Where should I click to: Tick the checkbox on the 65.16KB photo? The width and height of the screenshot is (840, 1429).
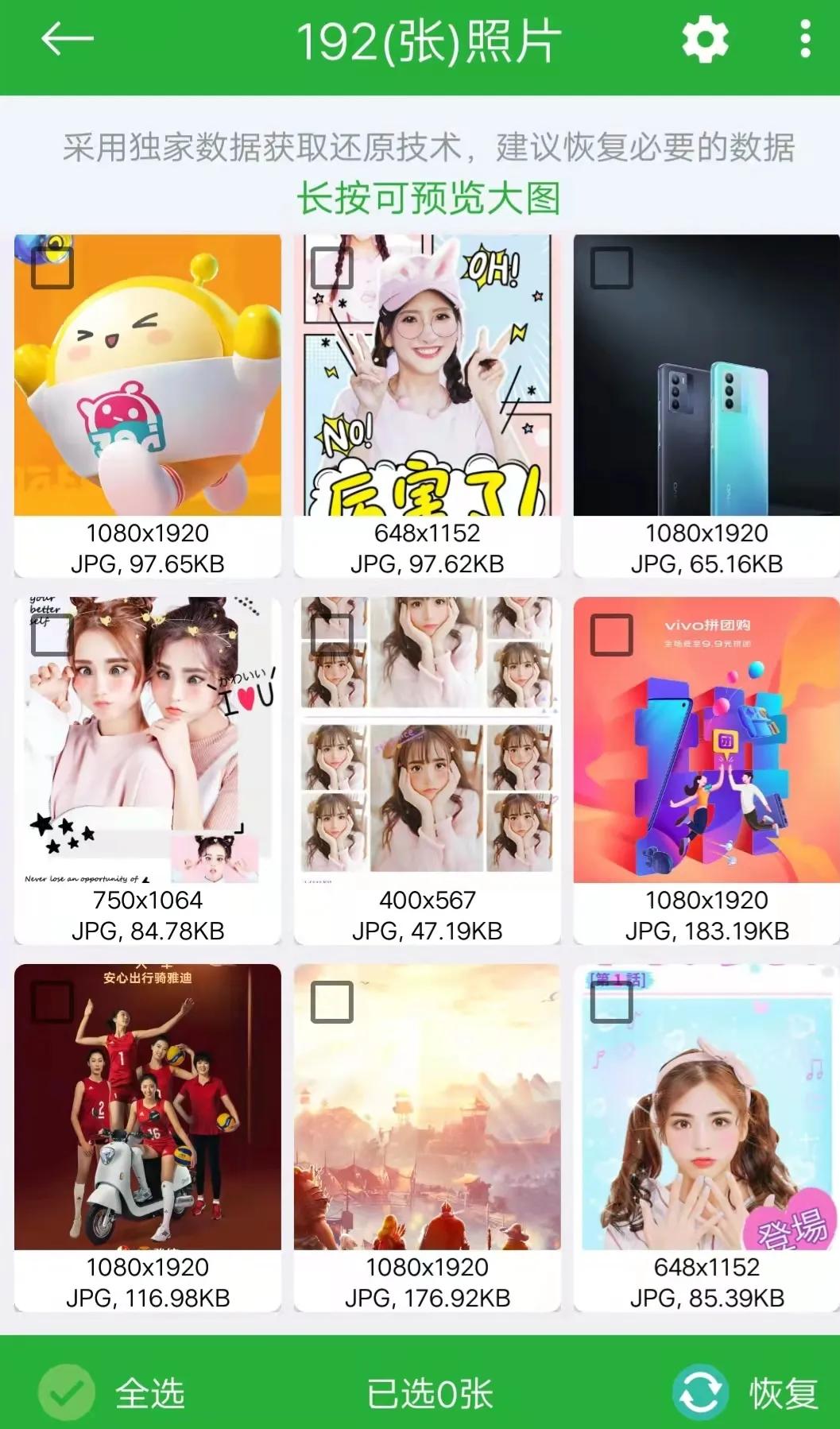[612, 268]
